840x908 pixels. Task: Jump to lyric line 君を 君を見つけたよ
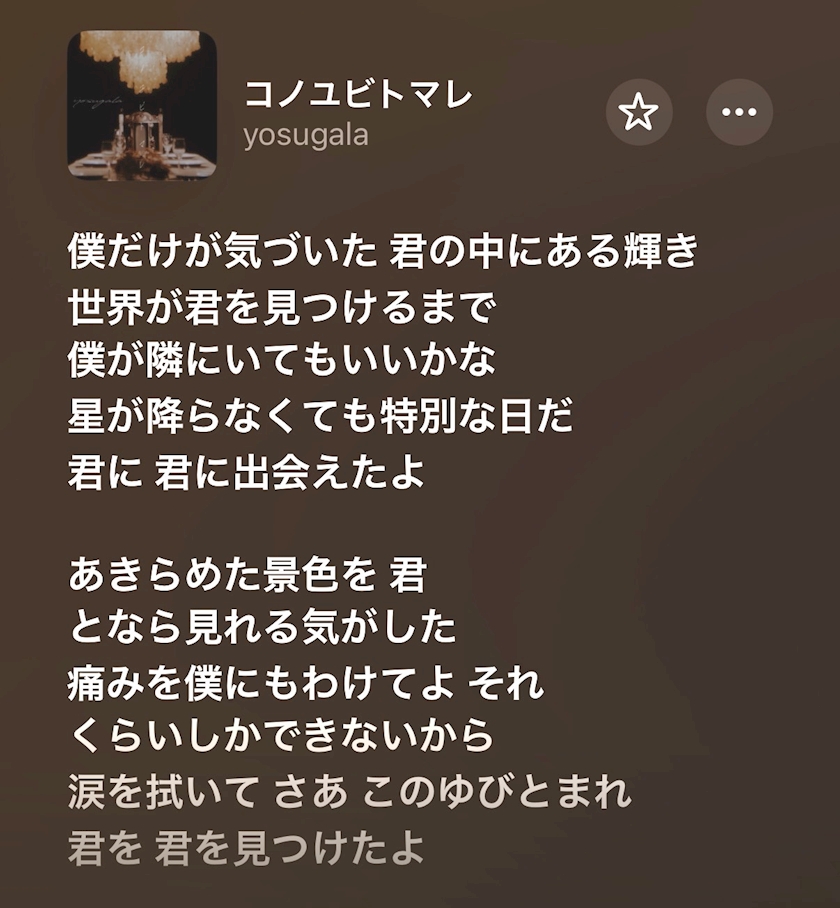coord(247,847)
